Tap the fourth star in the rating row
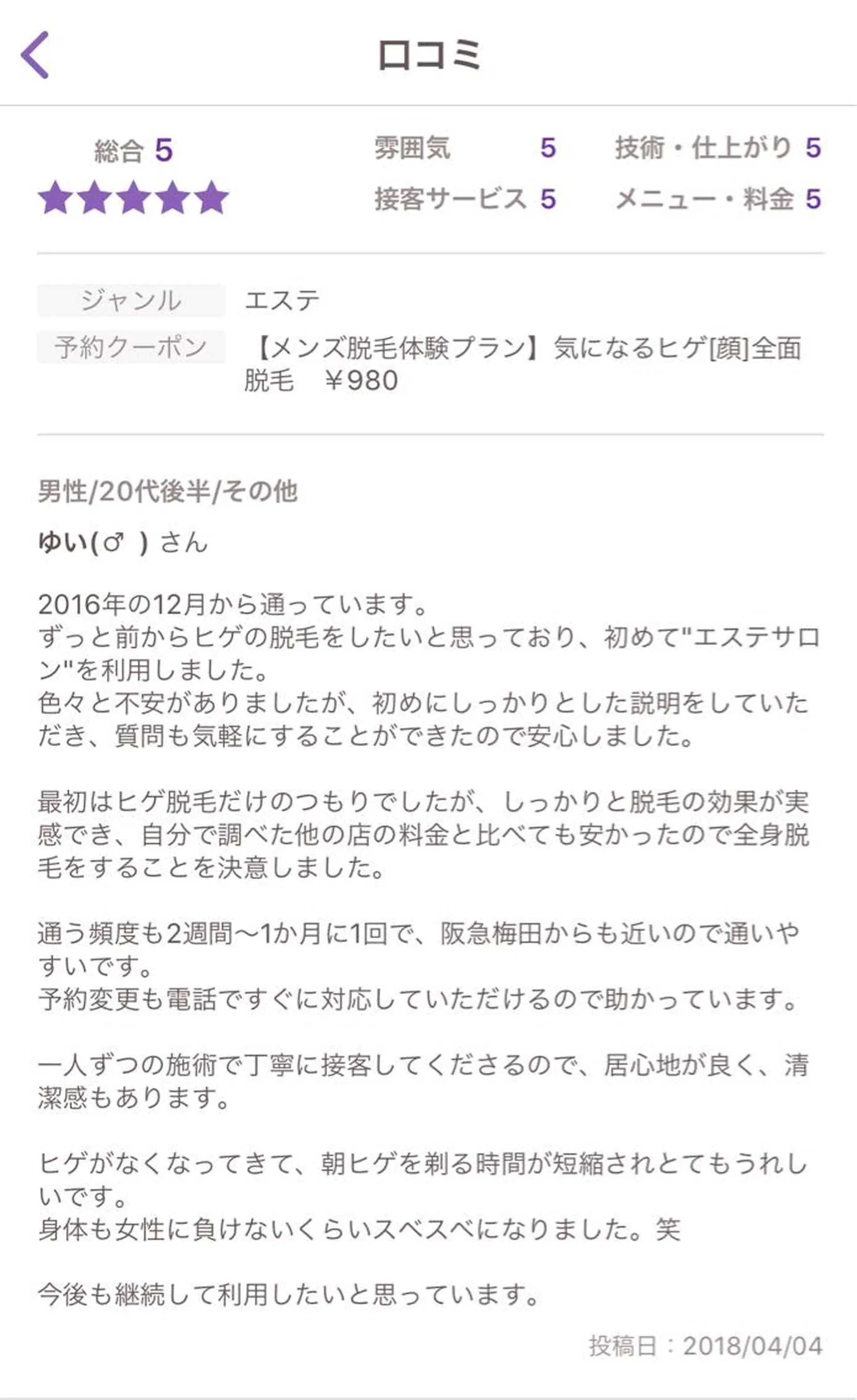Screen dimensions: 857x1400 [172, 198]
